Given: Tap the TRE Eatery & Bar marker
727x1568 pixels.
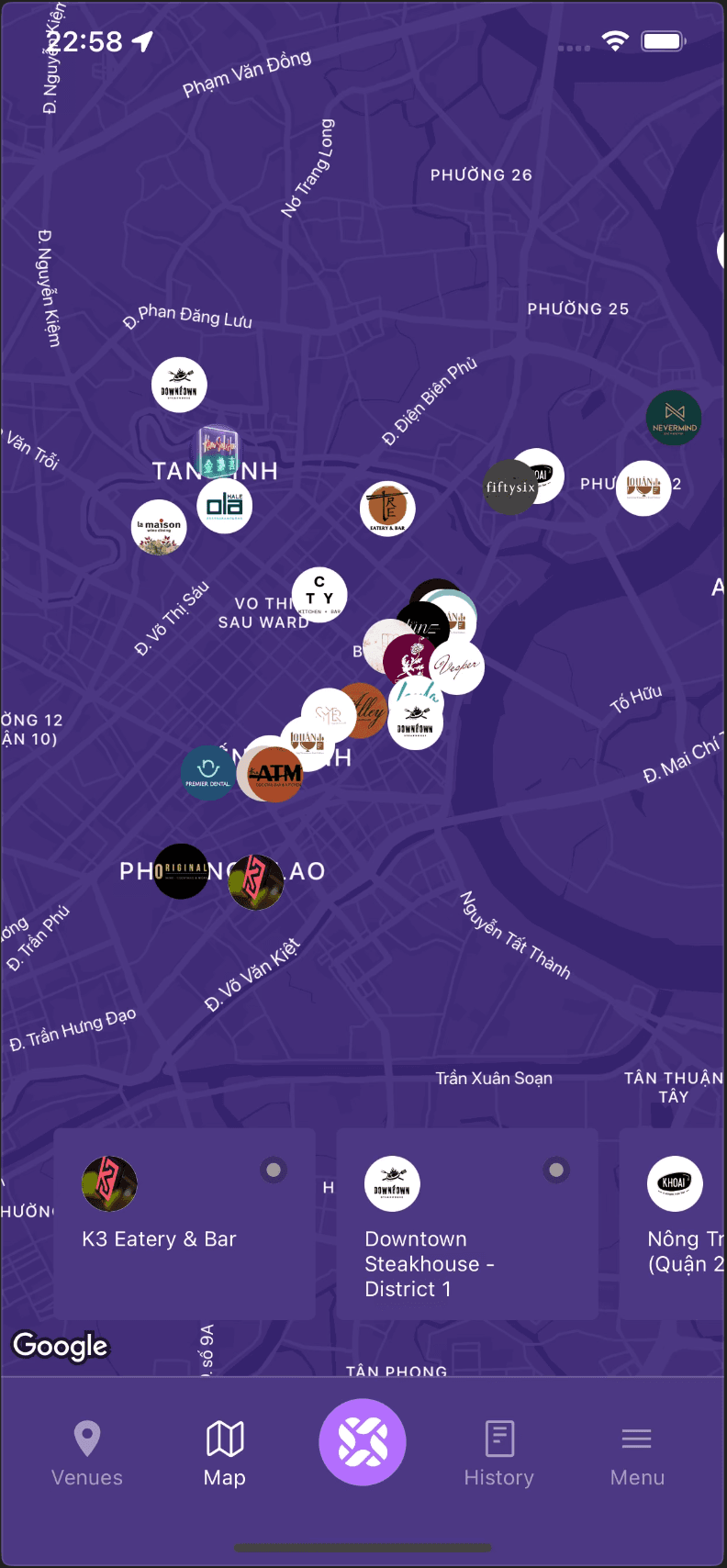Looking at the screenshot, I should [387, 508].
